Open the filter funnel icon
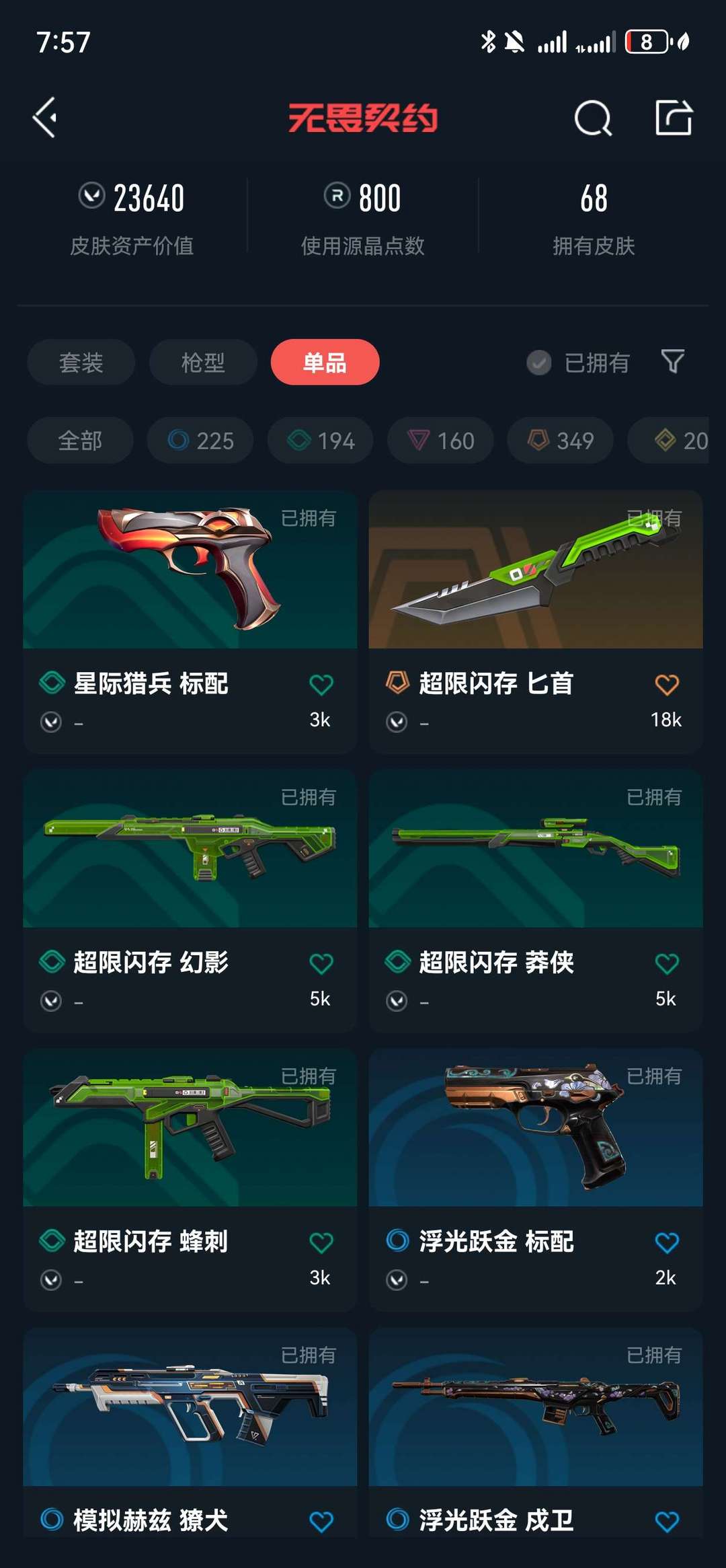 pyautogui.click(x=672, y=362)
